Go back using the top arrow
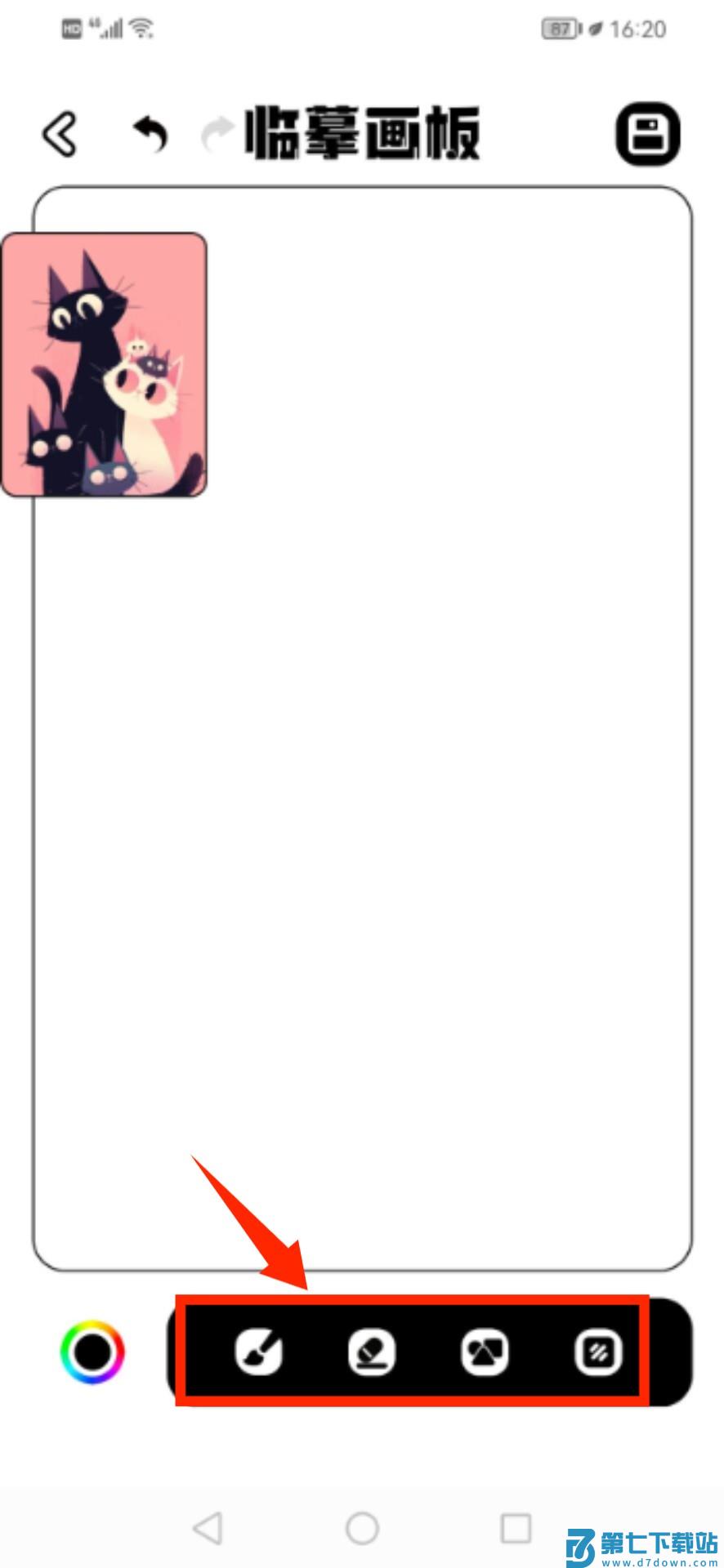This screenshot has width=724, height=1568. [x=60, y=134]
